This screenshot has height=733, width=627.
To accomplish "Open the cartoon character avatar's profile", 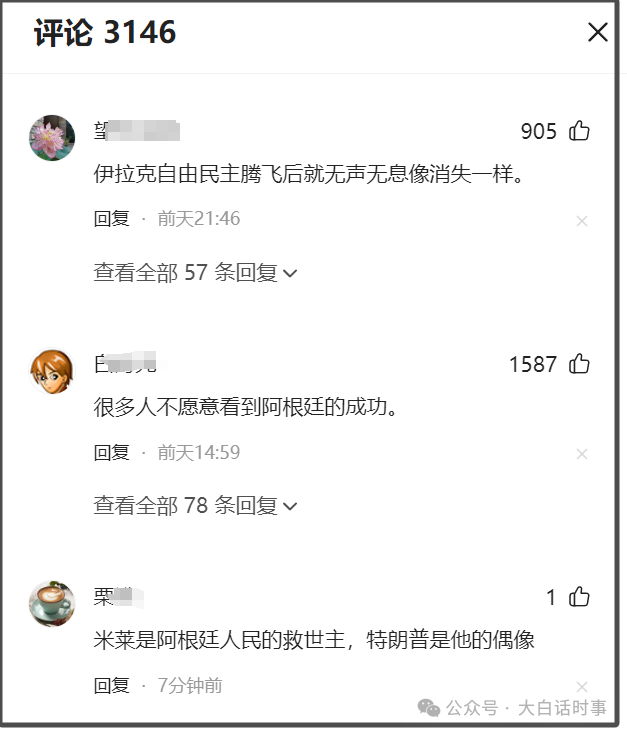I will tap(52, 372).
